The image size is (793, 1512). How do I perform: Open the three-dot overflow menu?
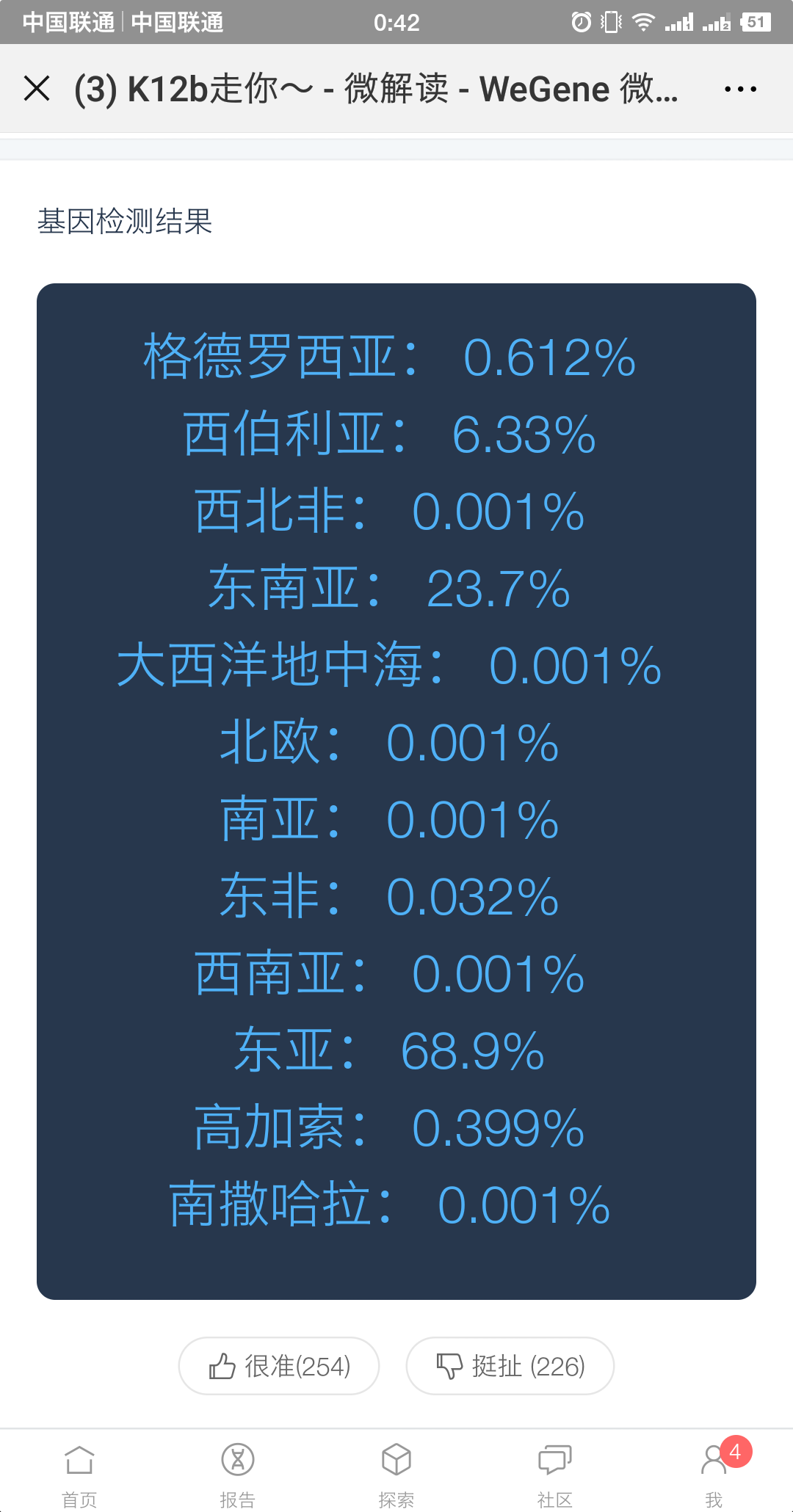click(x=740, y=89)
